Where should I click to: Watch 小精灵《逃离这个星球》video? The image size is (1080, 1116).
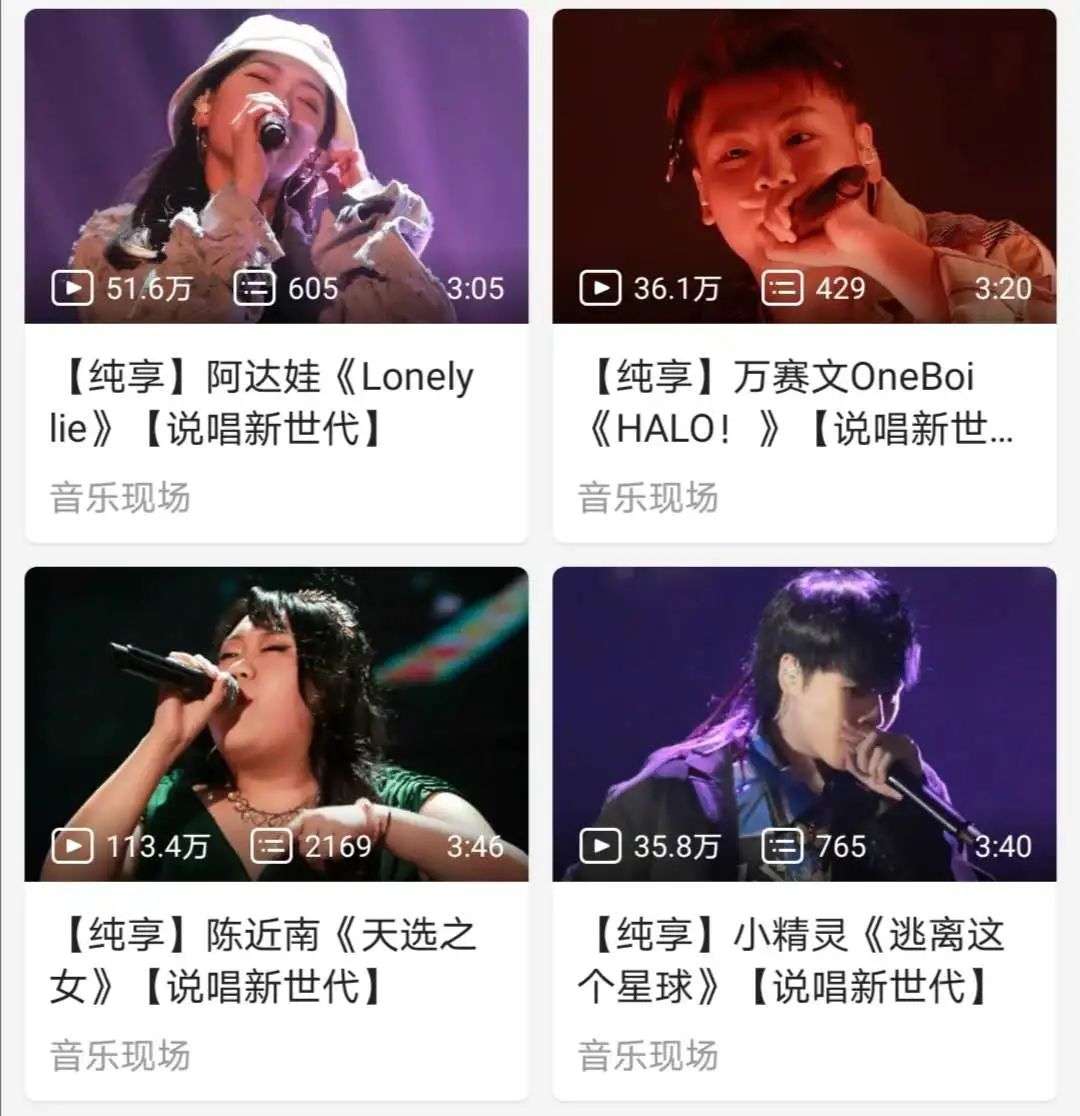pyautogui.click(x=804, y=724)
